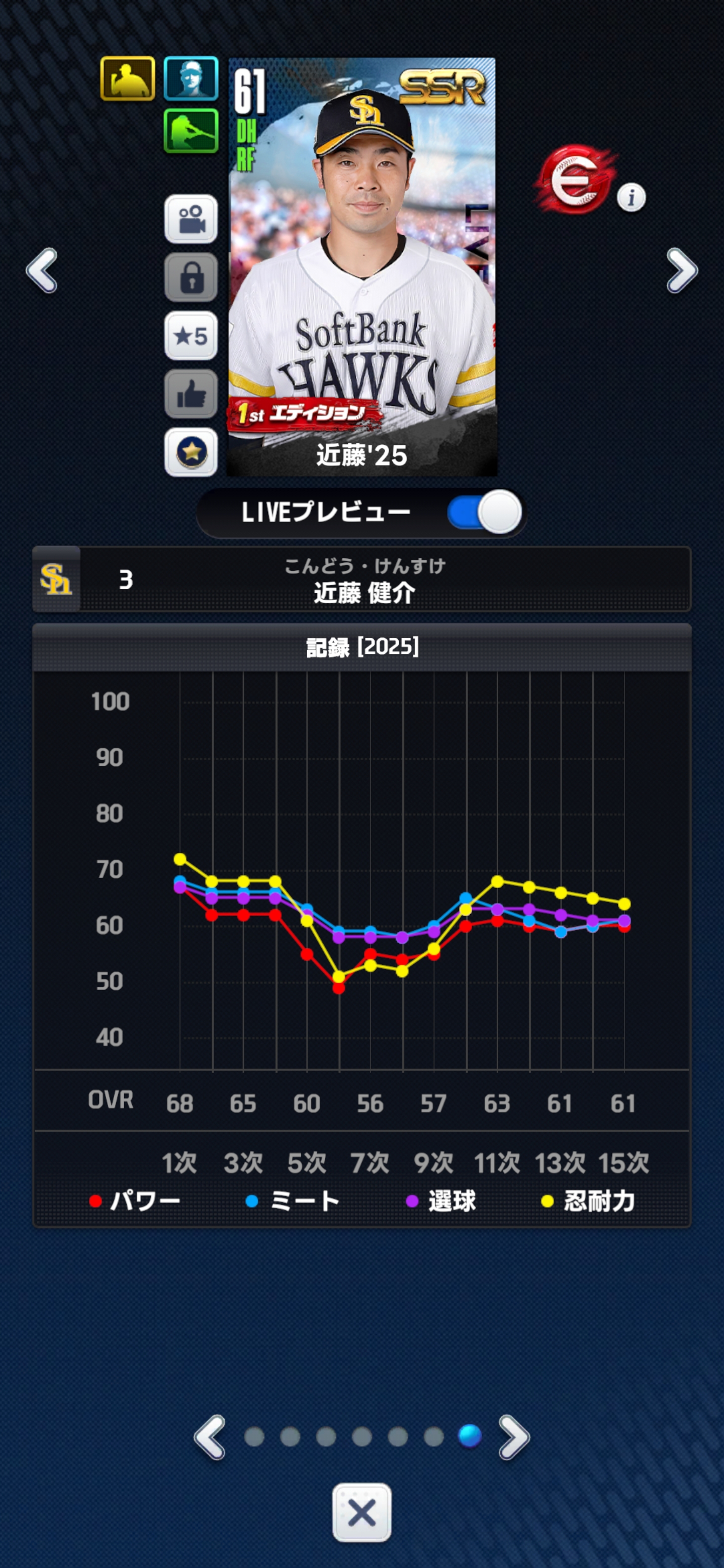Tap the lock icon button
The image size is (724, 1568).
191,278
